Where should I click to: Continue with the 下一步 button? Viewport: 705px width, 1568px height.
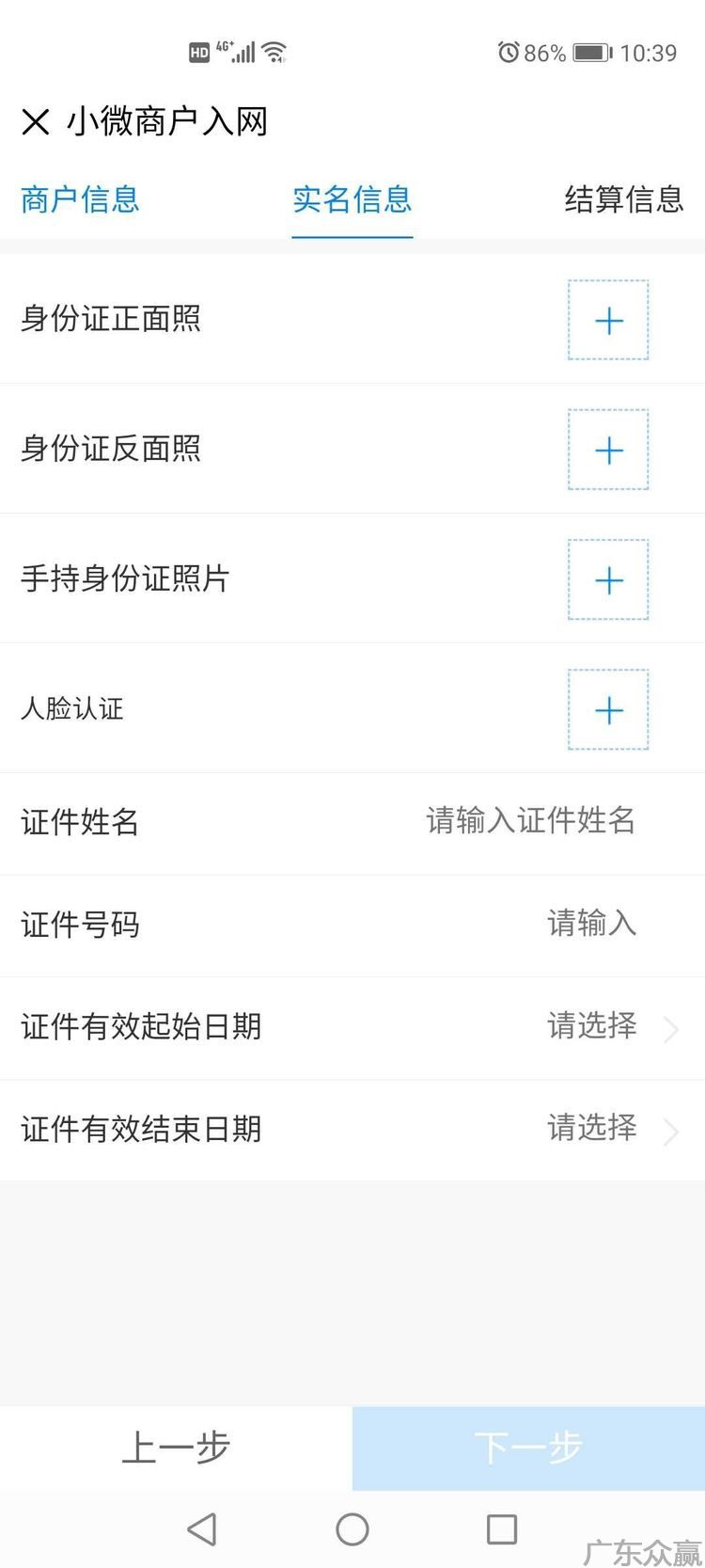point(528,1448)
